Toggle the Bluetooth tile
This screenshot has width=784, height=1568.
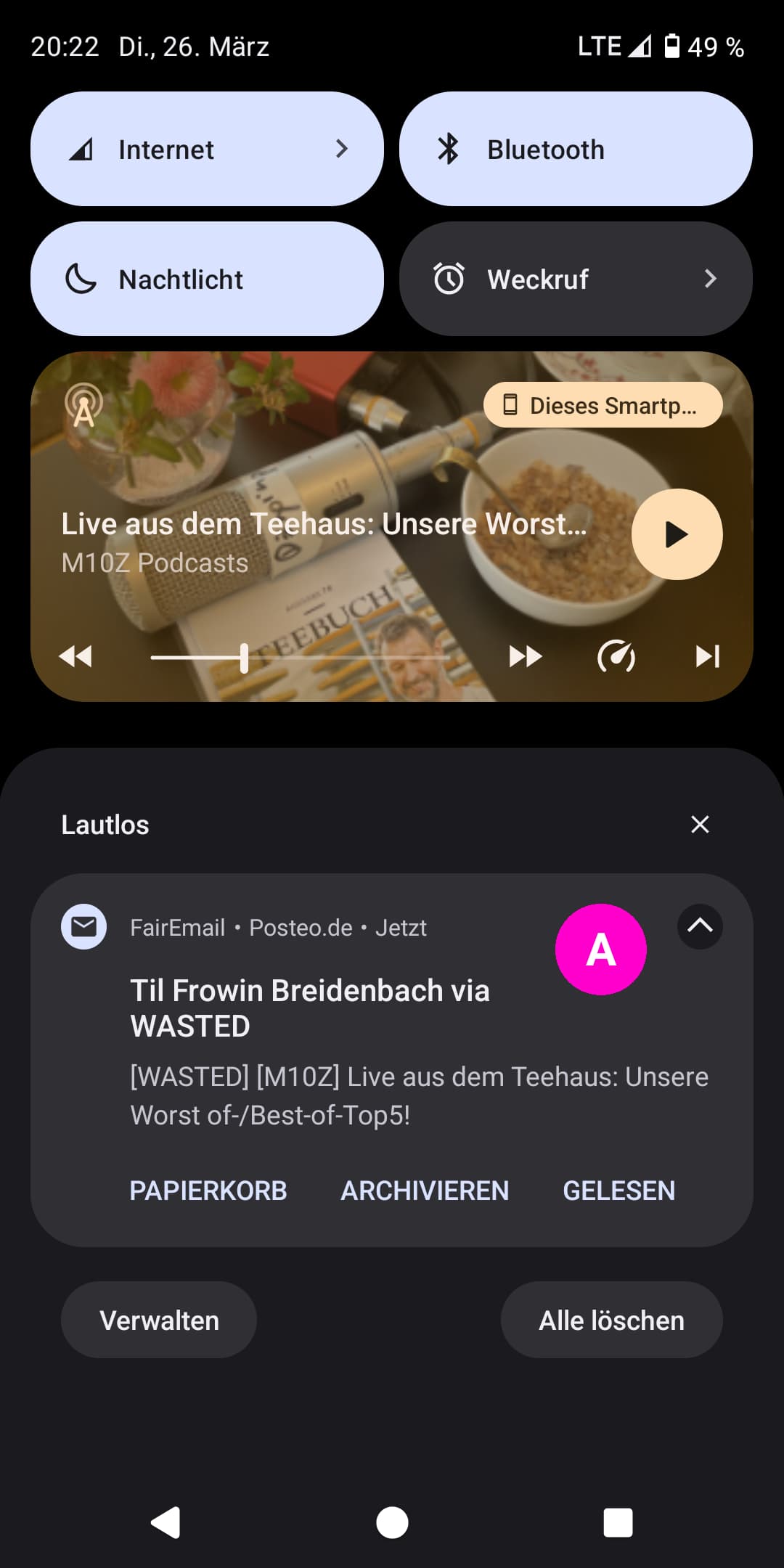click(x=575, y=149)
